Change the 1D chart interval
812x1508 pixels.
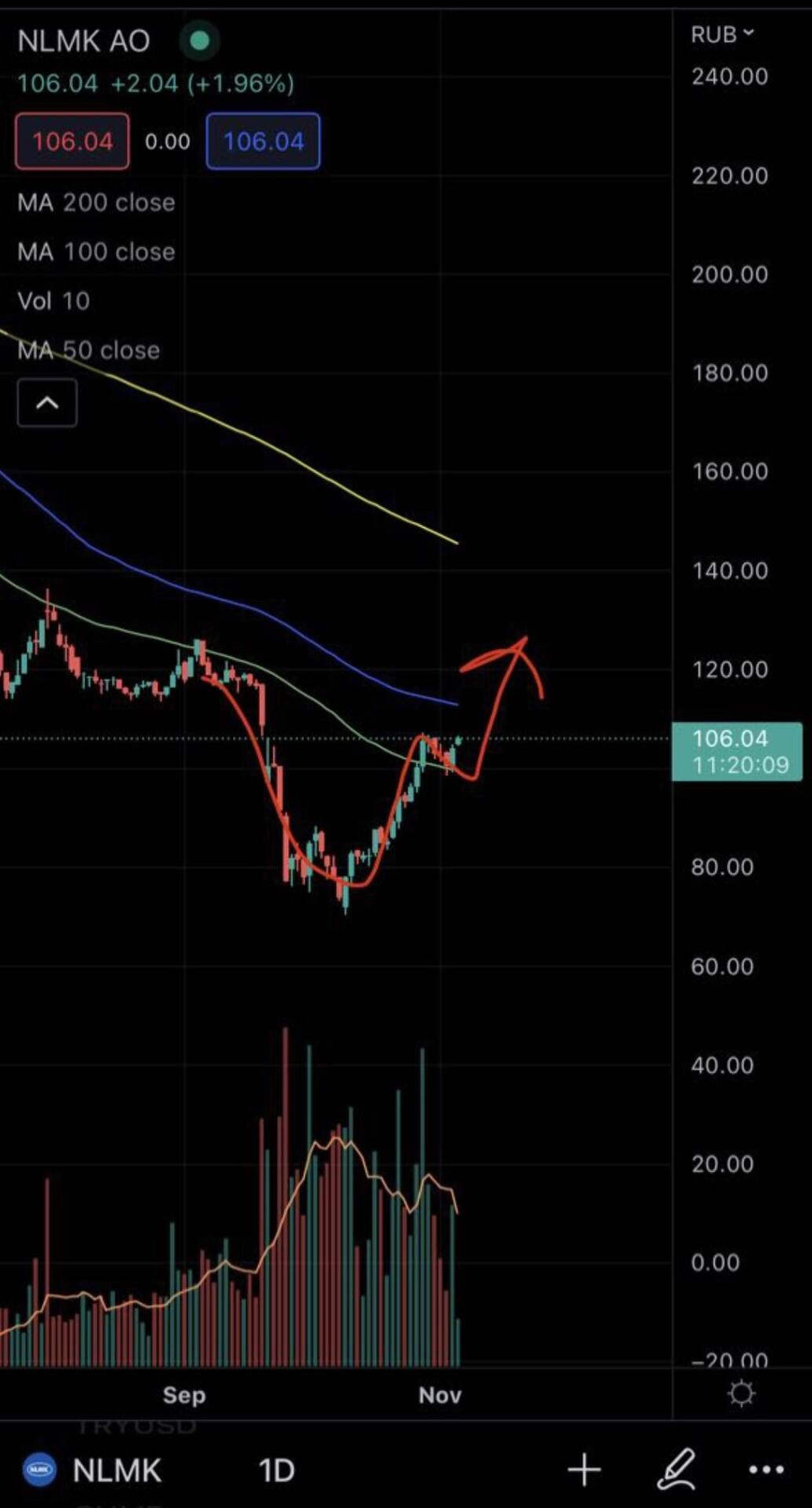pyautogui.click(x=276, y=1470)
